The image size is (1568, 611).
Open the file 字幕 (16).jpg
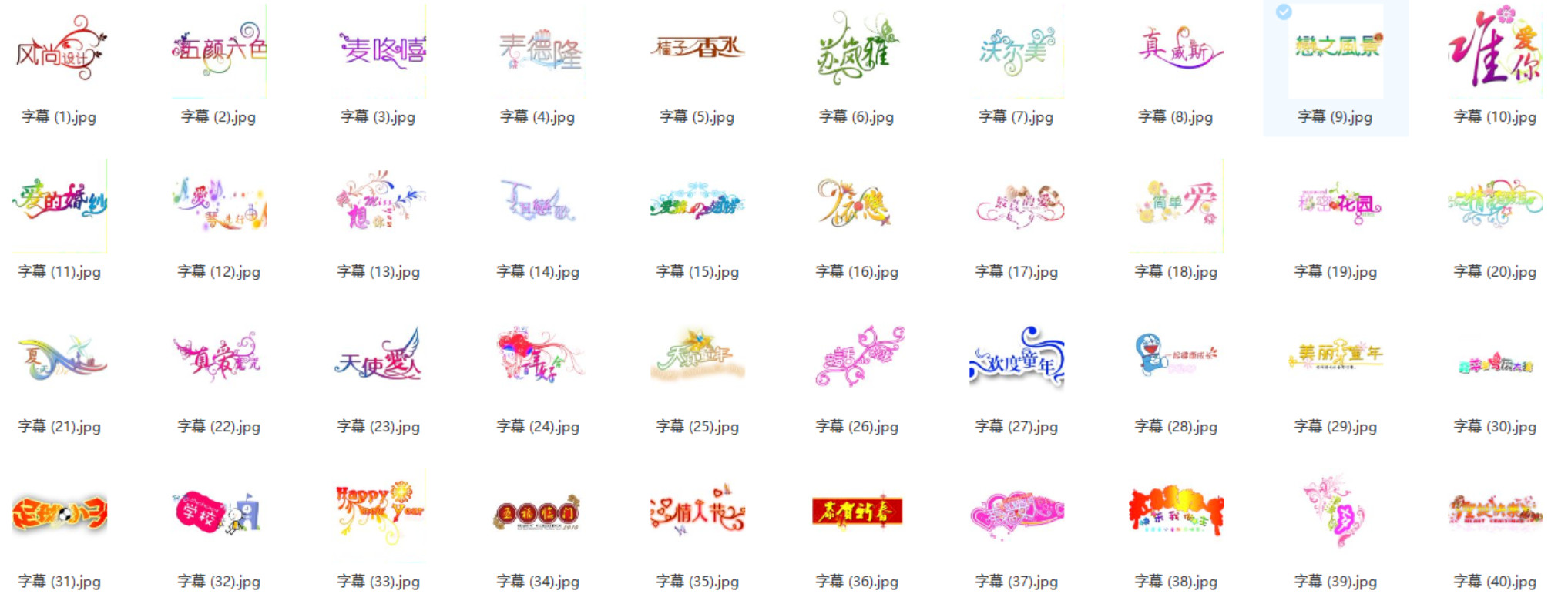(x=857, y=205)
